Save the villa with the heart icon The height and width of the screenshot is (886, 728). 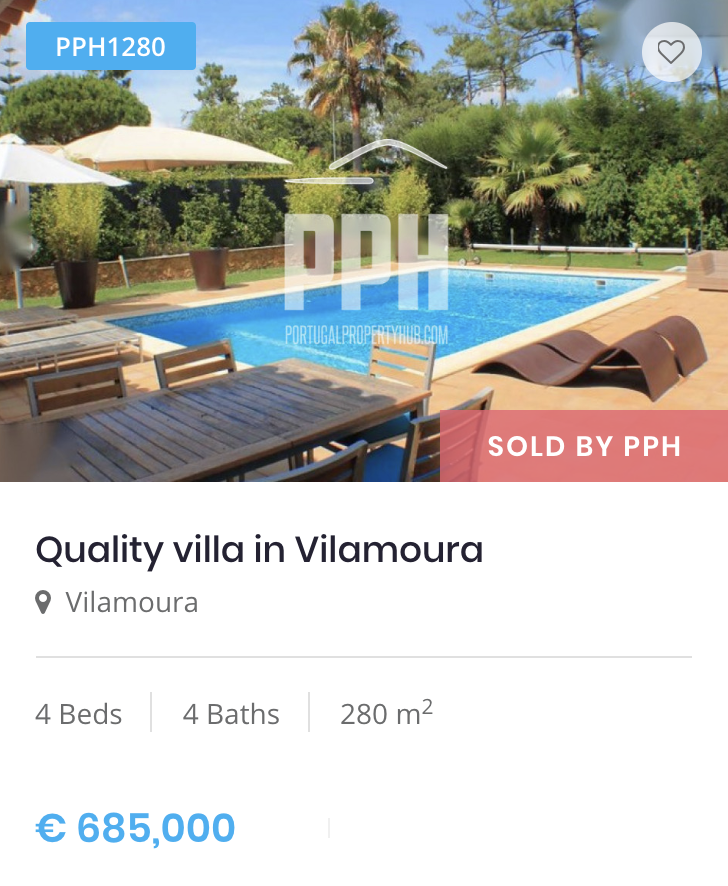pos(671,52)
